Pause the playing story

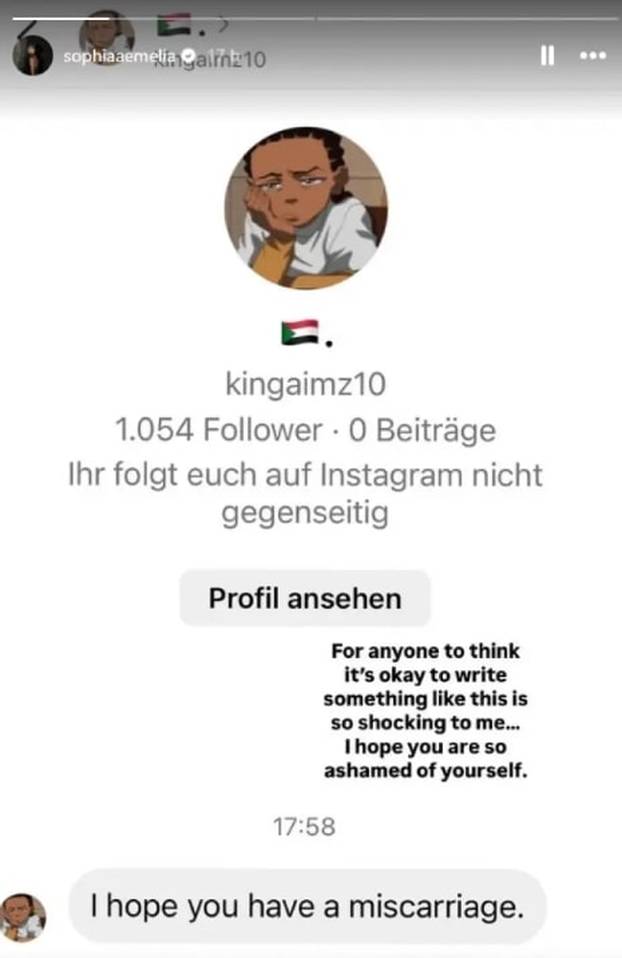coord(547,56)
